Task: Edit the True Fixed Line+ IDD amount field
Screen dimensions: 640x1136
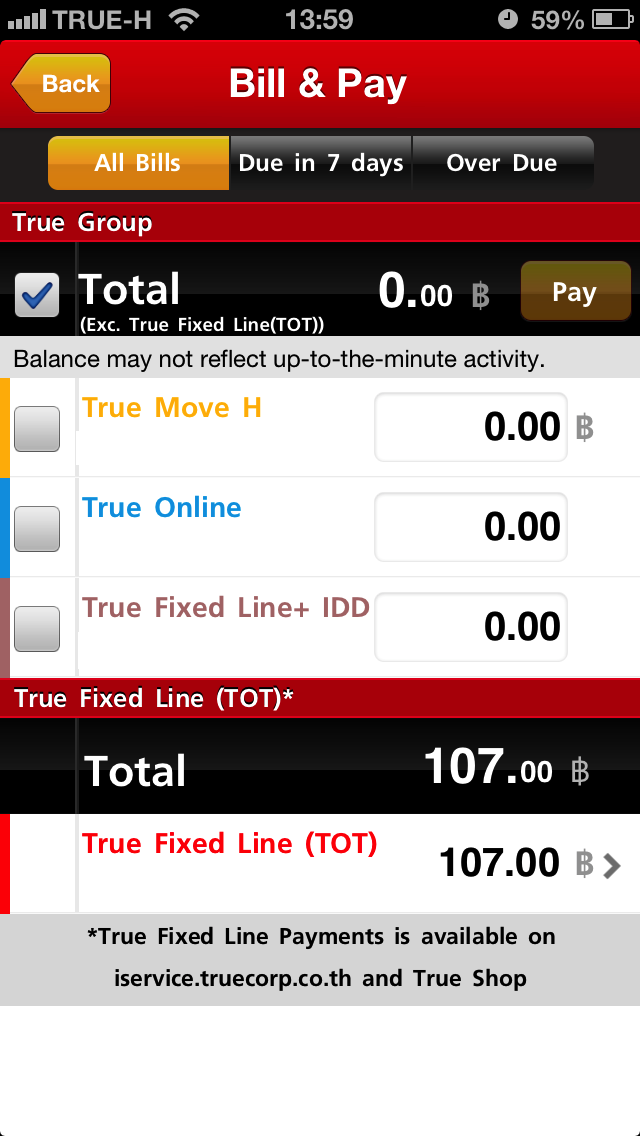Action: (470, 627)
